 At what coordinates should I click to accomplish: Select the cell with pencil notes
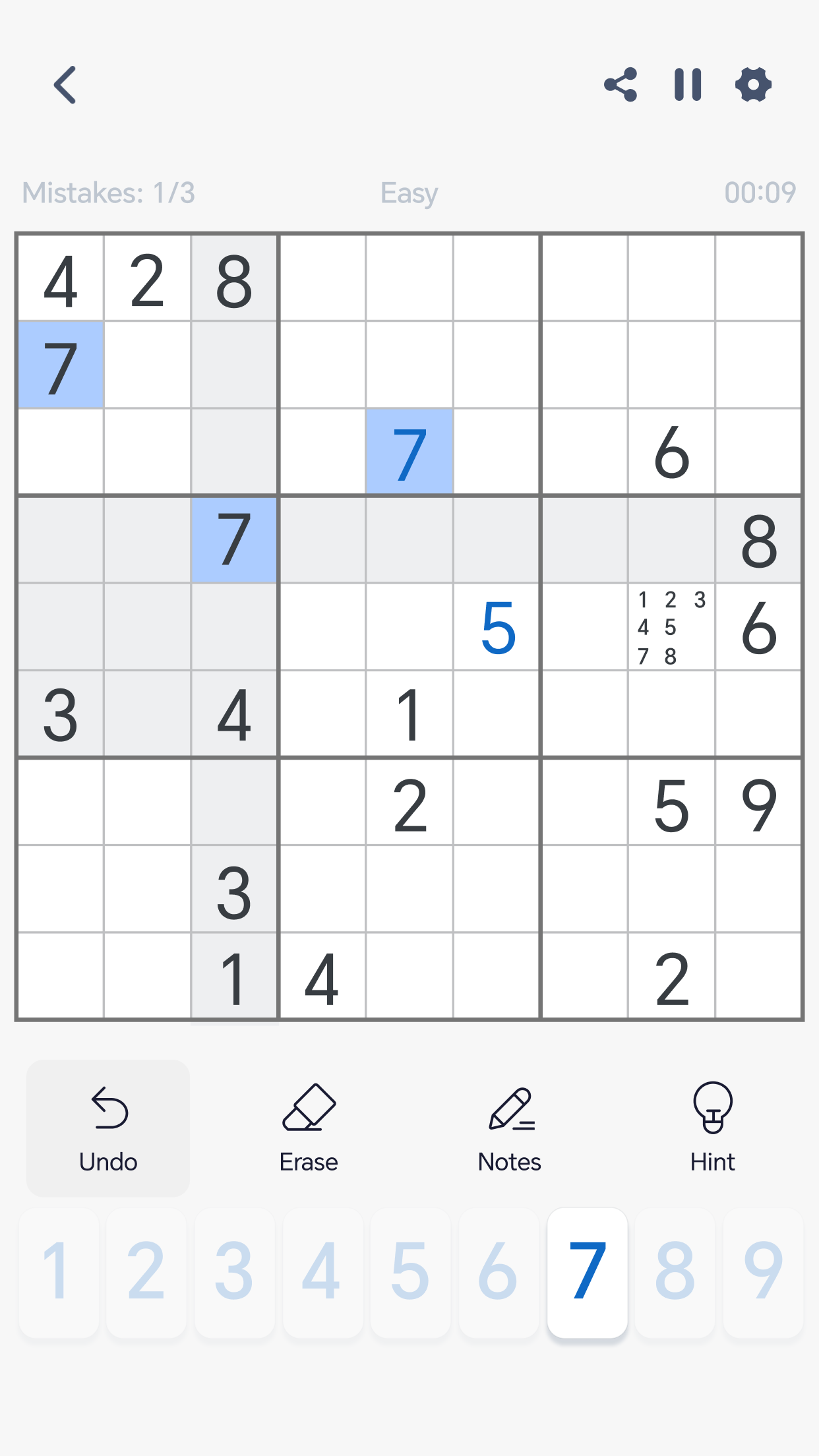click(671, 627)
